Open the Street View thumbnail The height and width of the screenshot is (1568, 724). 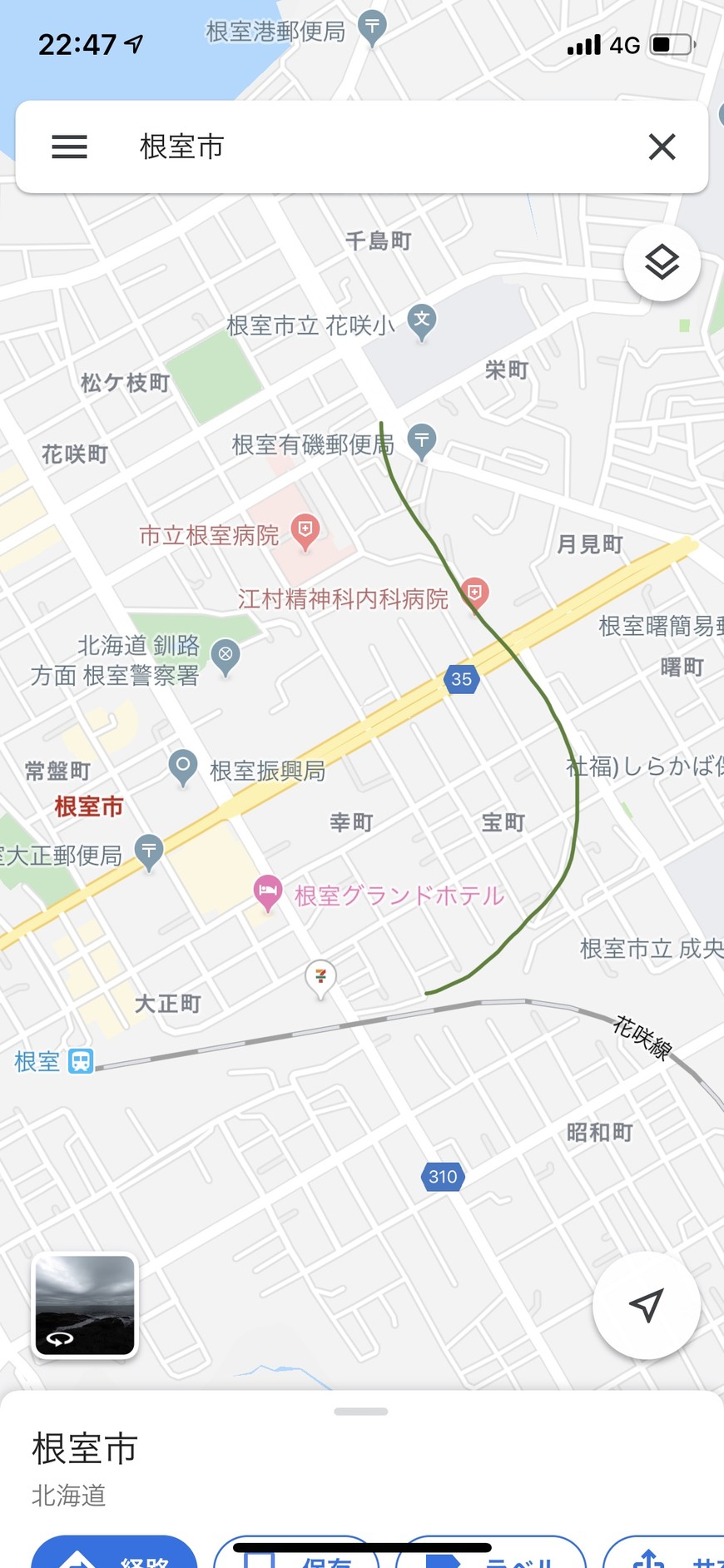pyautogui.click(x=84, y=1305)
